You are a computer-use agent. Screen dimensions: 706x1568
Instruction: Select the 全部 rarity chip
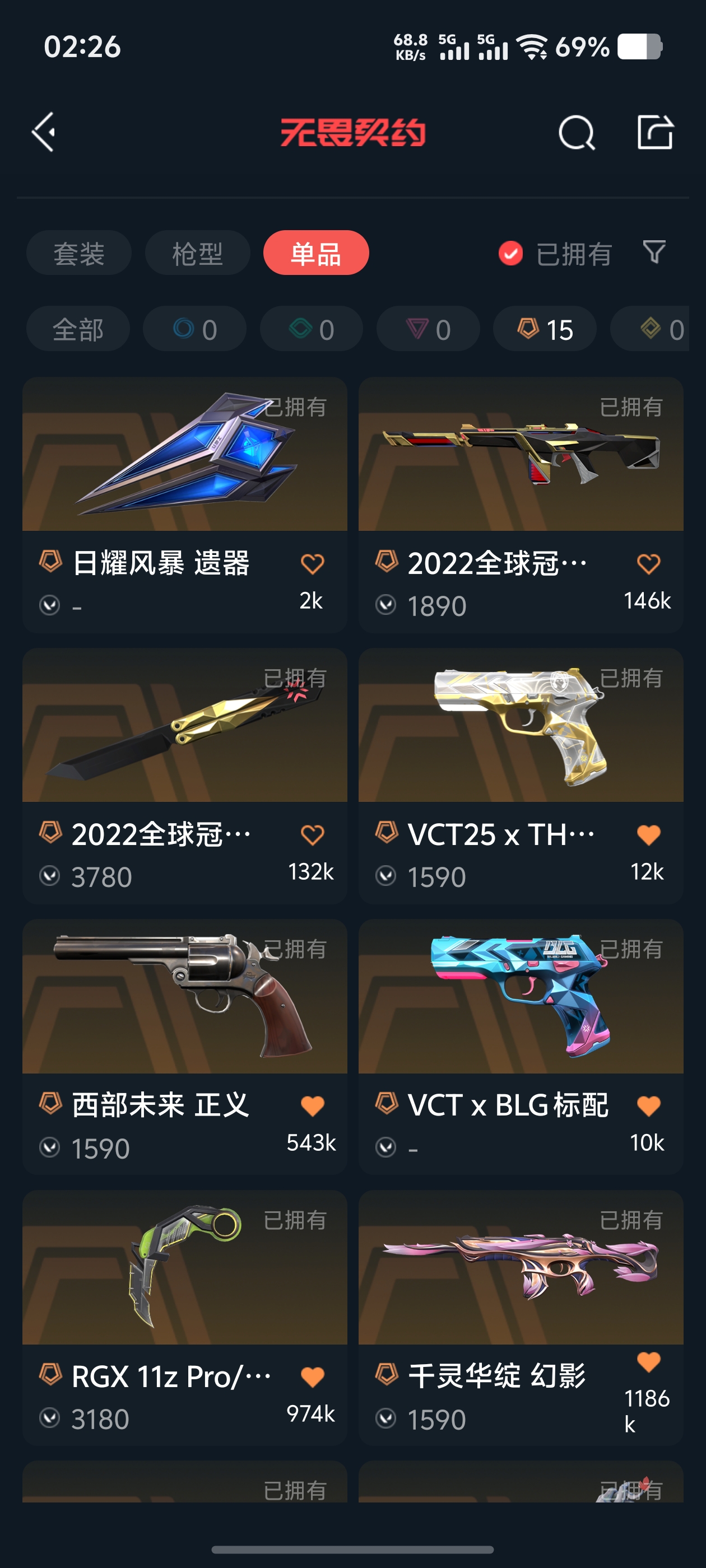tap(78, 329)
